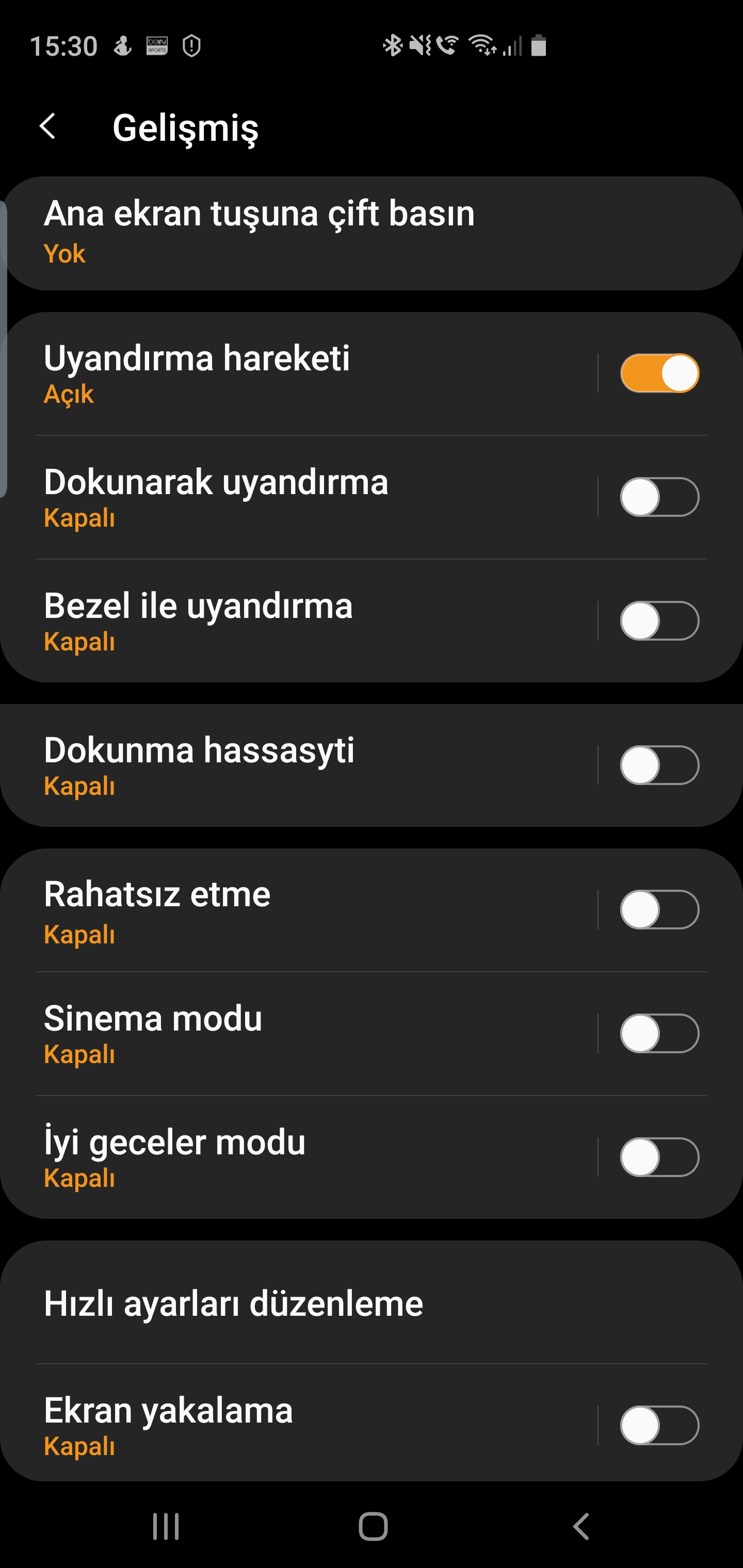Go back from the Gelişmiş screen

point(47,127)
